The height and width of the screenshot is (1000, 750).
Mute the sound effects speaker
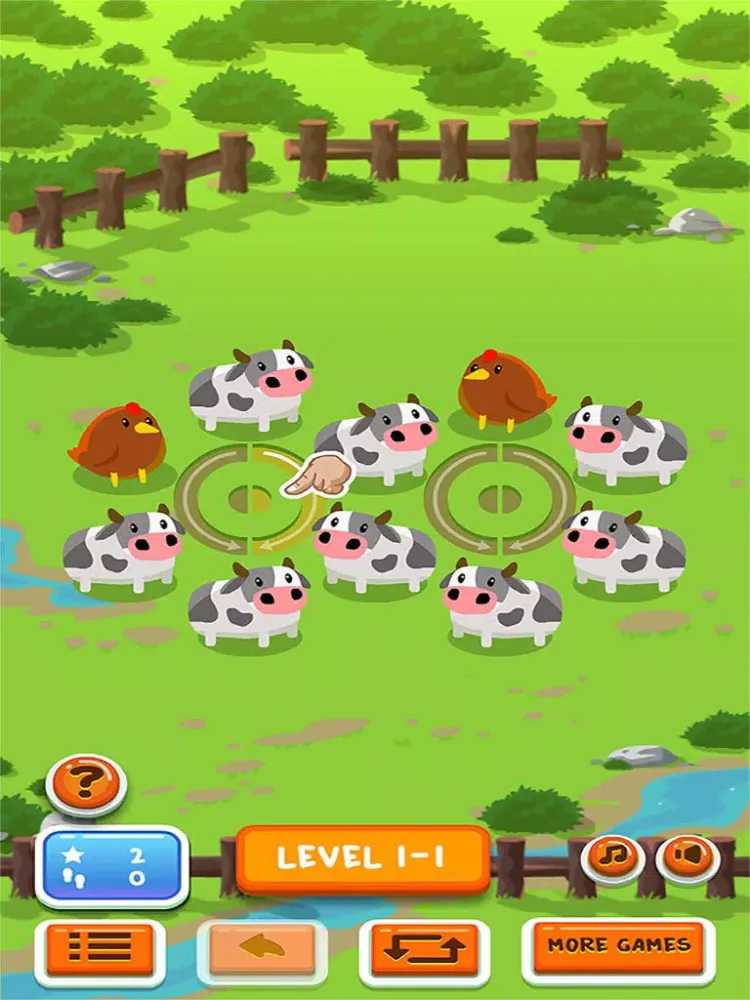coord(687,857)
